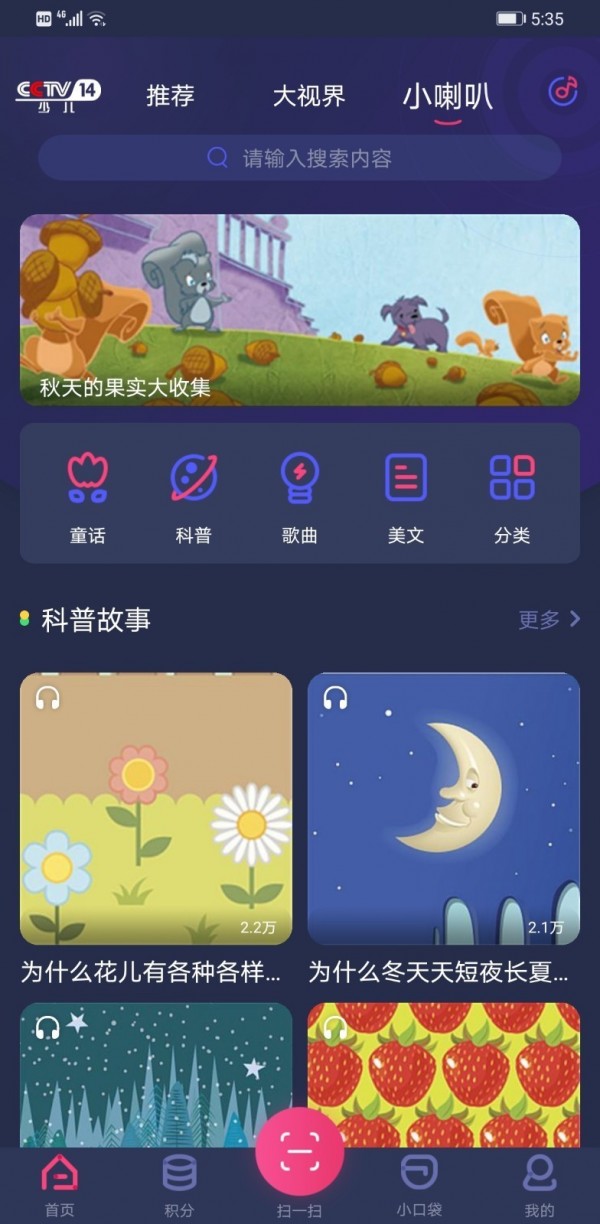Open the music note icon
The image size is (600, 1224).
pos(564,91)
